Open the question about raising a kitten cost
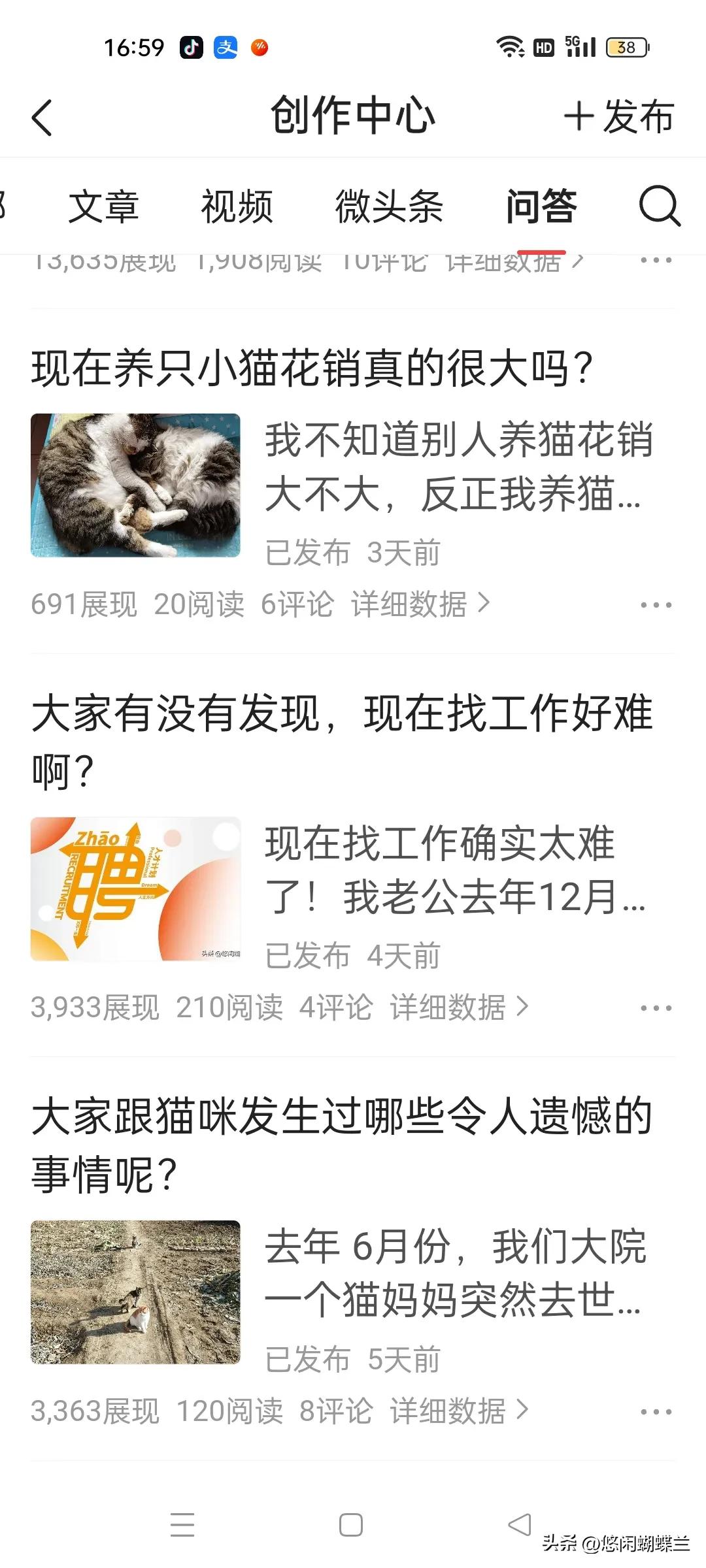The width and height of the screenshot is (706, 1568). [x=312, y=367]
